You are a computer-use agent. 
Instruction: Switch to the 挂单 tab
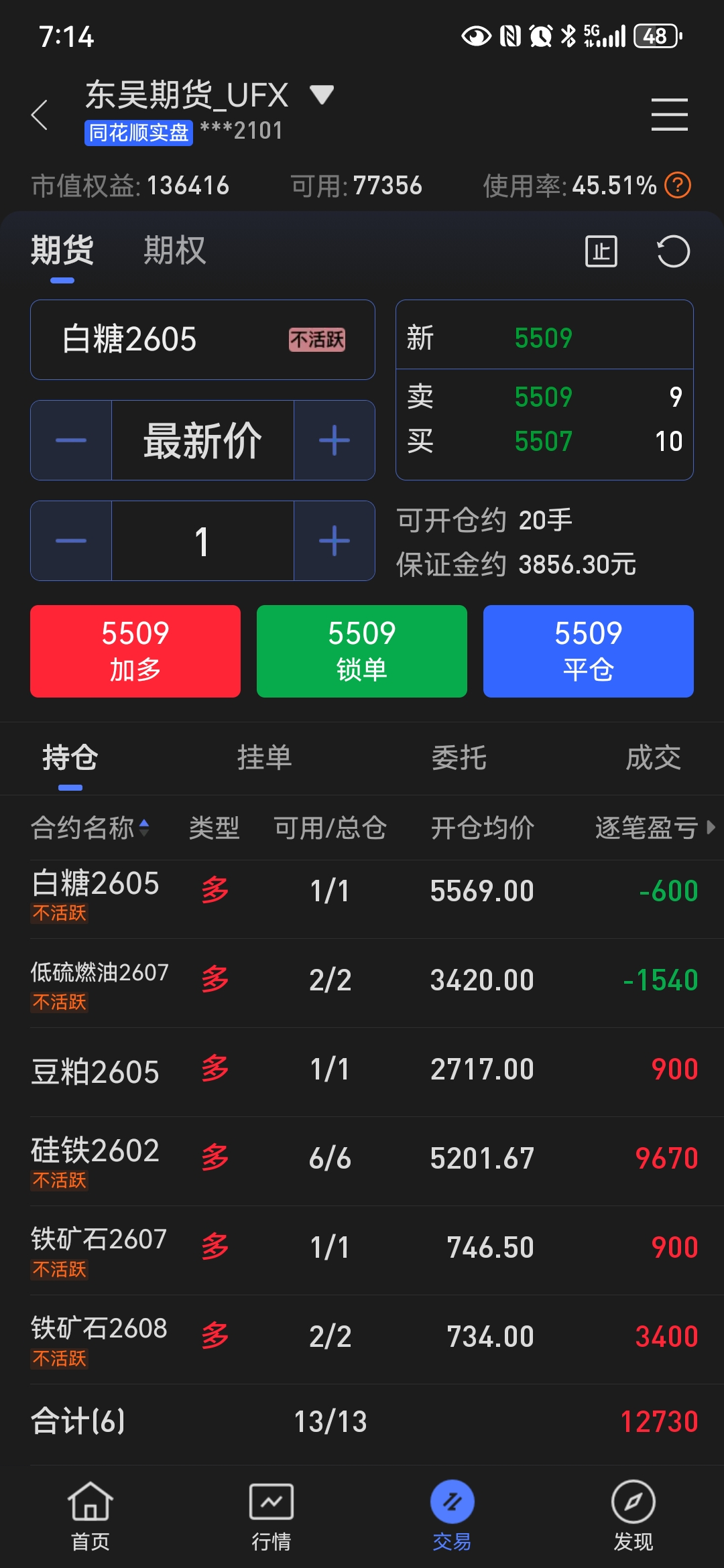[264, 758]
